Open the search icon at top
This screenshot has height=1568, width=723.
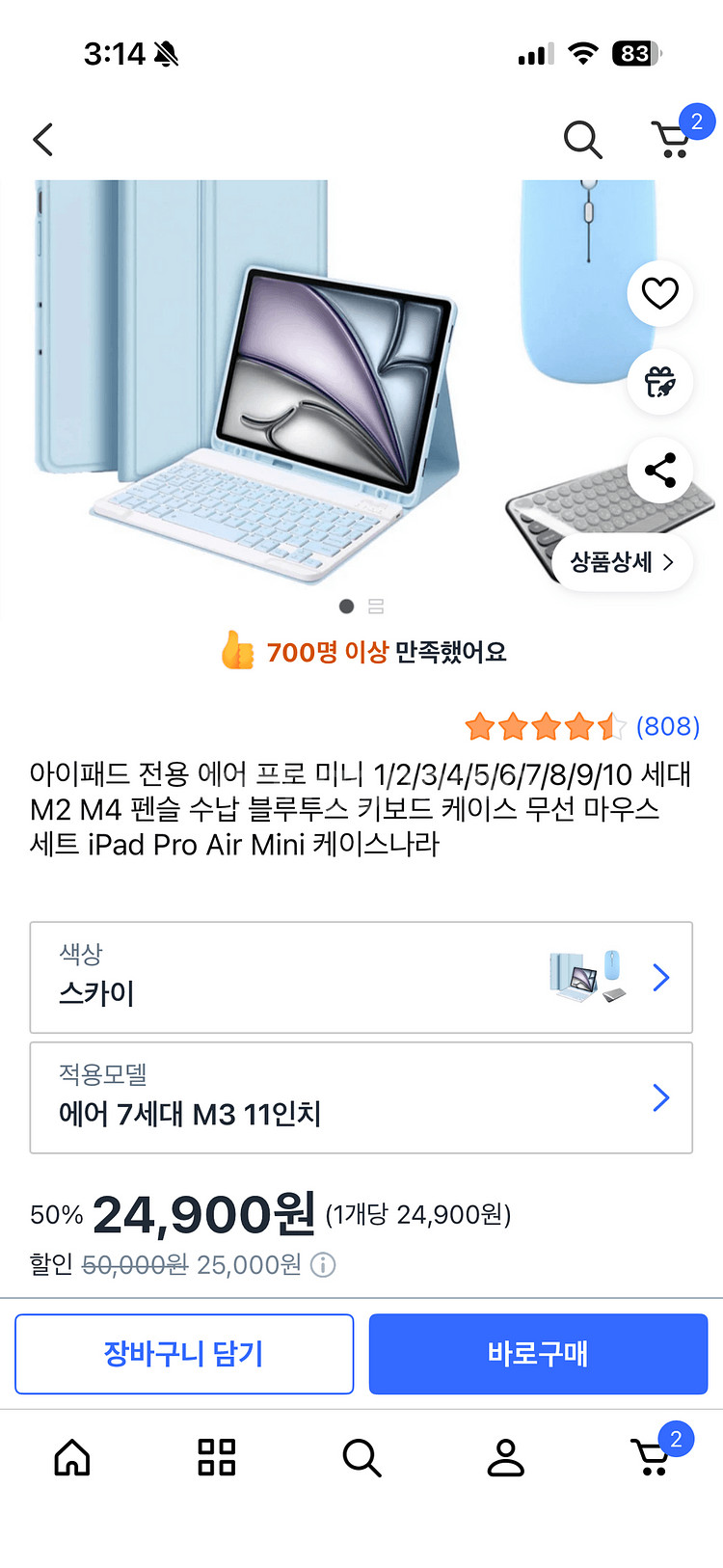pyautogui.click(x=582, y=140)
